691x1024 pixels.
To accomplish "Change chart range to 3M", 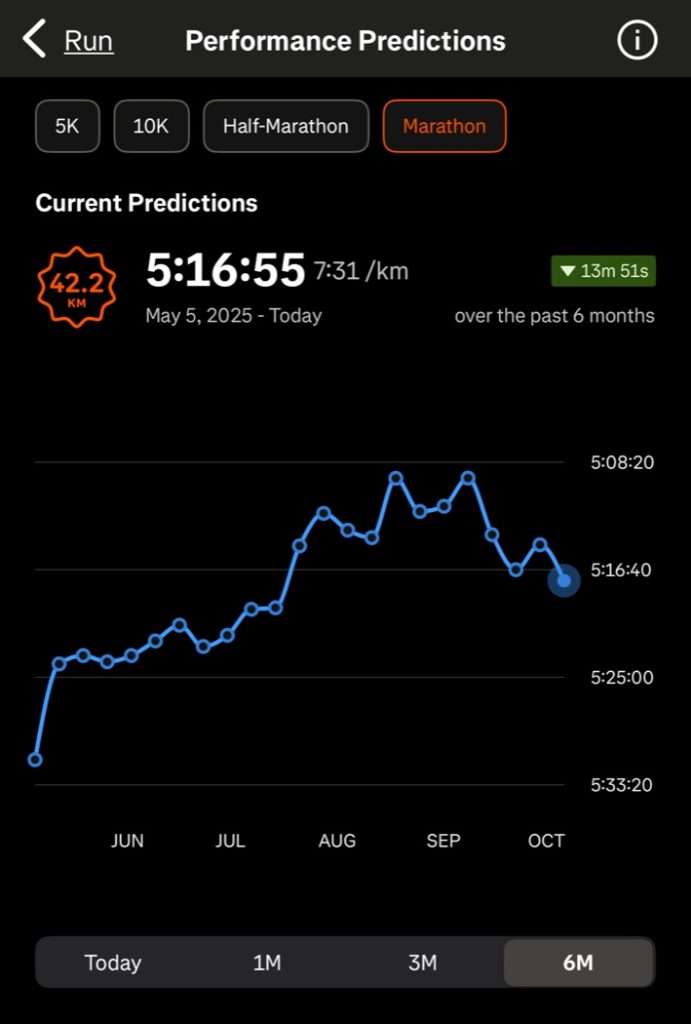I will [423, 963].
